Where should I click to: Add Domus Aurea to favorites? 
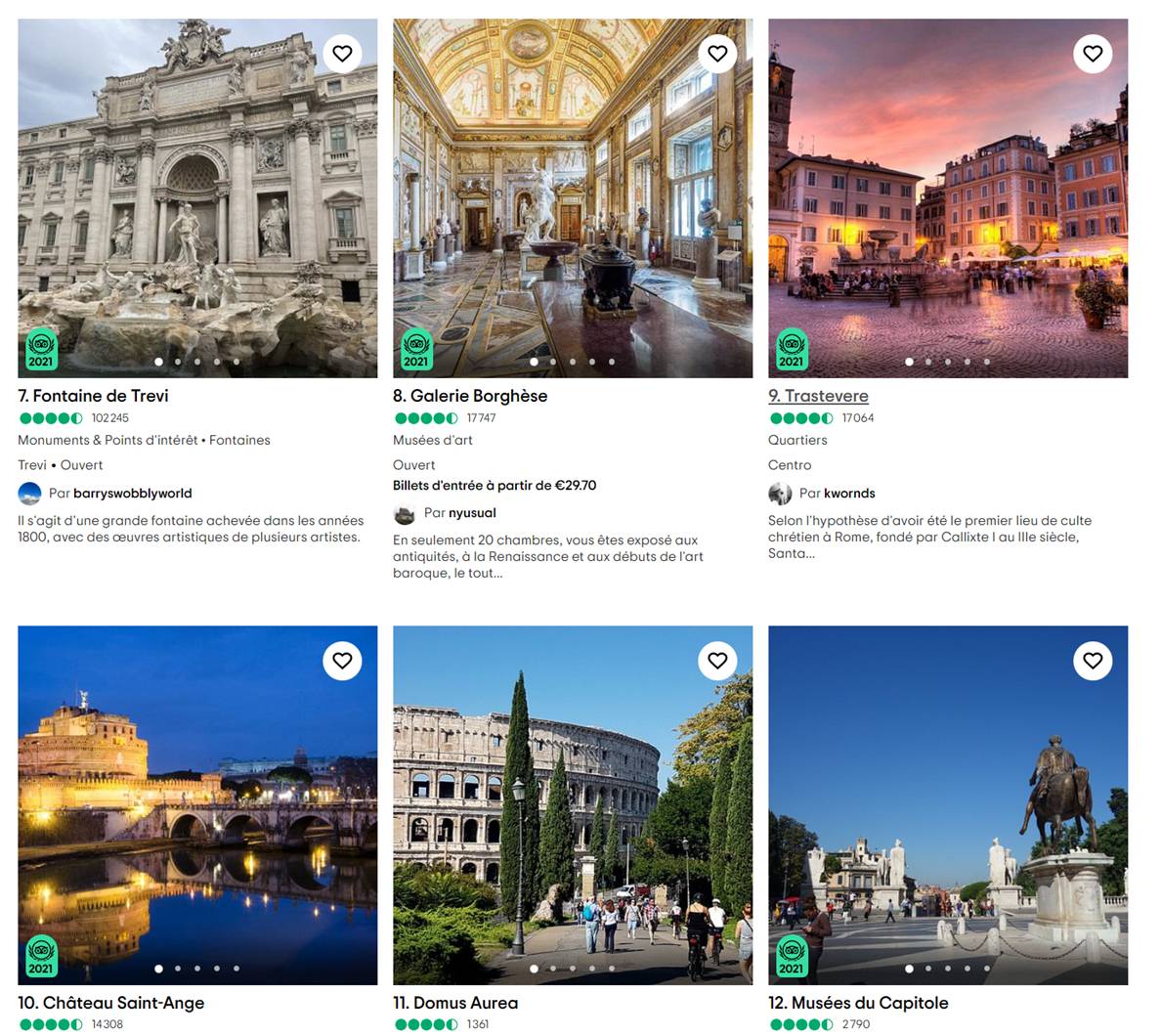click(717, 661)
